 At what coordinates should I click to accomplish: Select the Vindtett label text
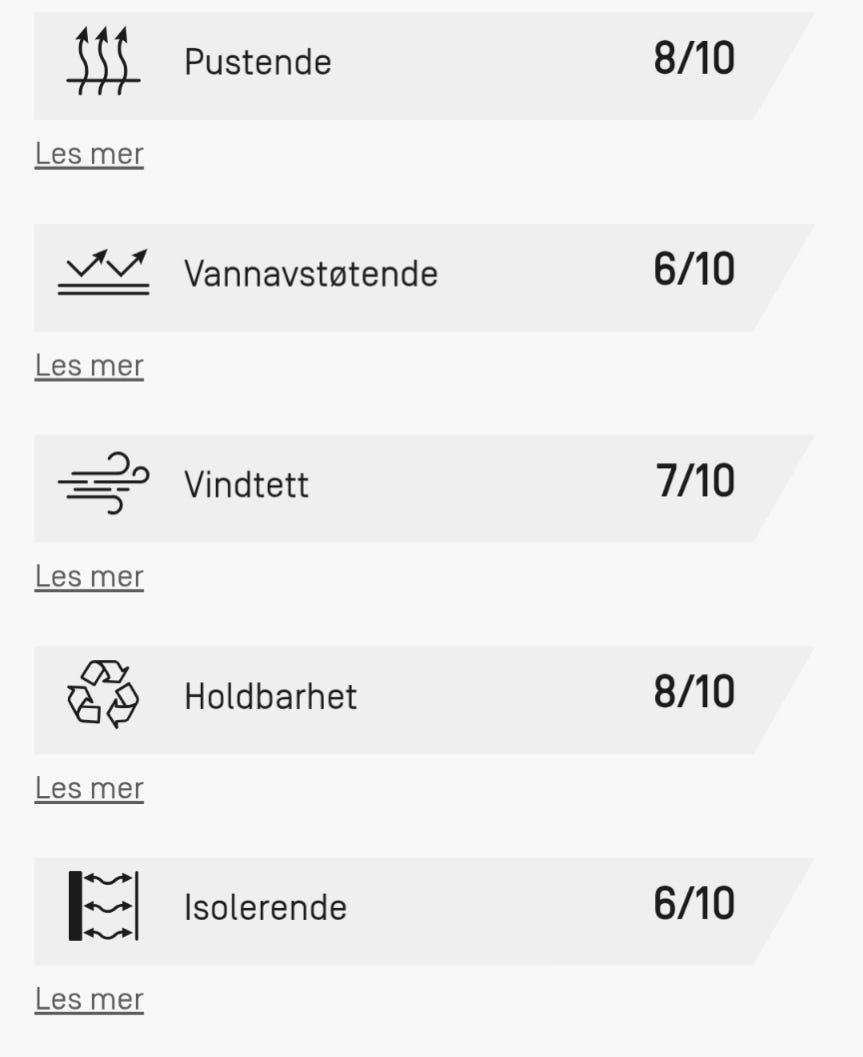pyautogui.click(x=248, y=483)
